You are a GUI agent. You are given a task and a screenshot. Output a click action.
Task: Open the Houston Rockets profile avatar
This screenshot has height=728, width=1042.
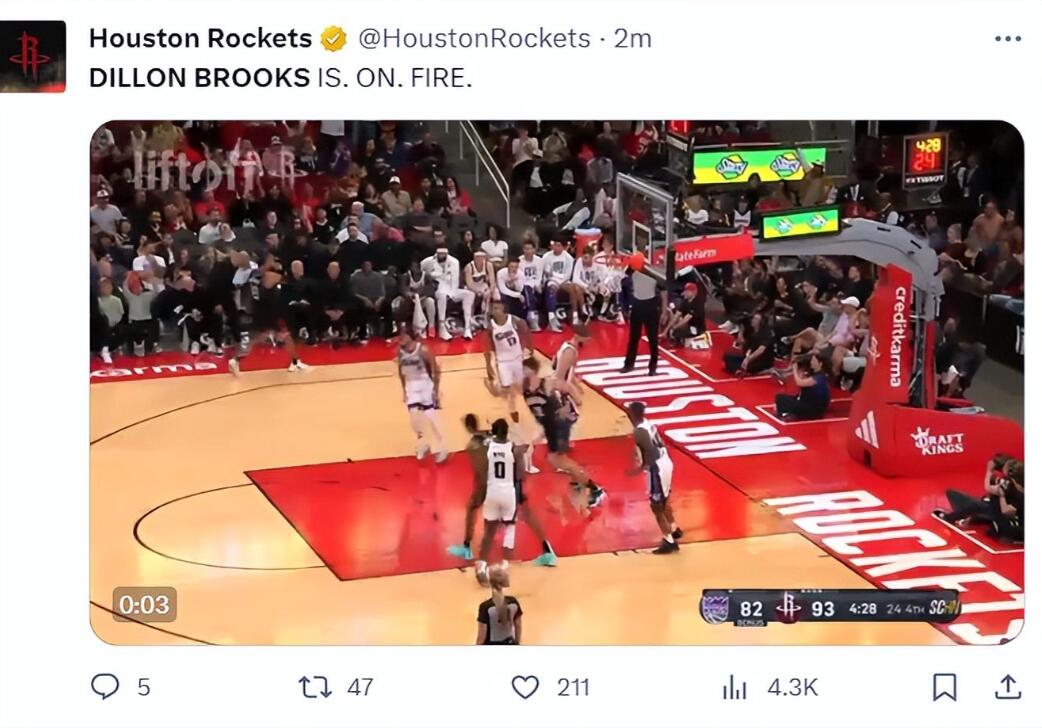coord(33,56)
